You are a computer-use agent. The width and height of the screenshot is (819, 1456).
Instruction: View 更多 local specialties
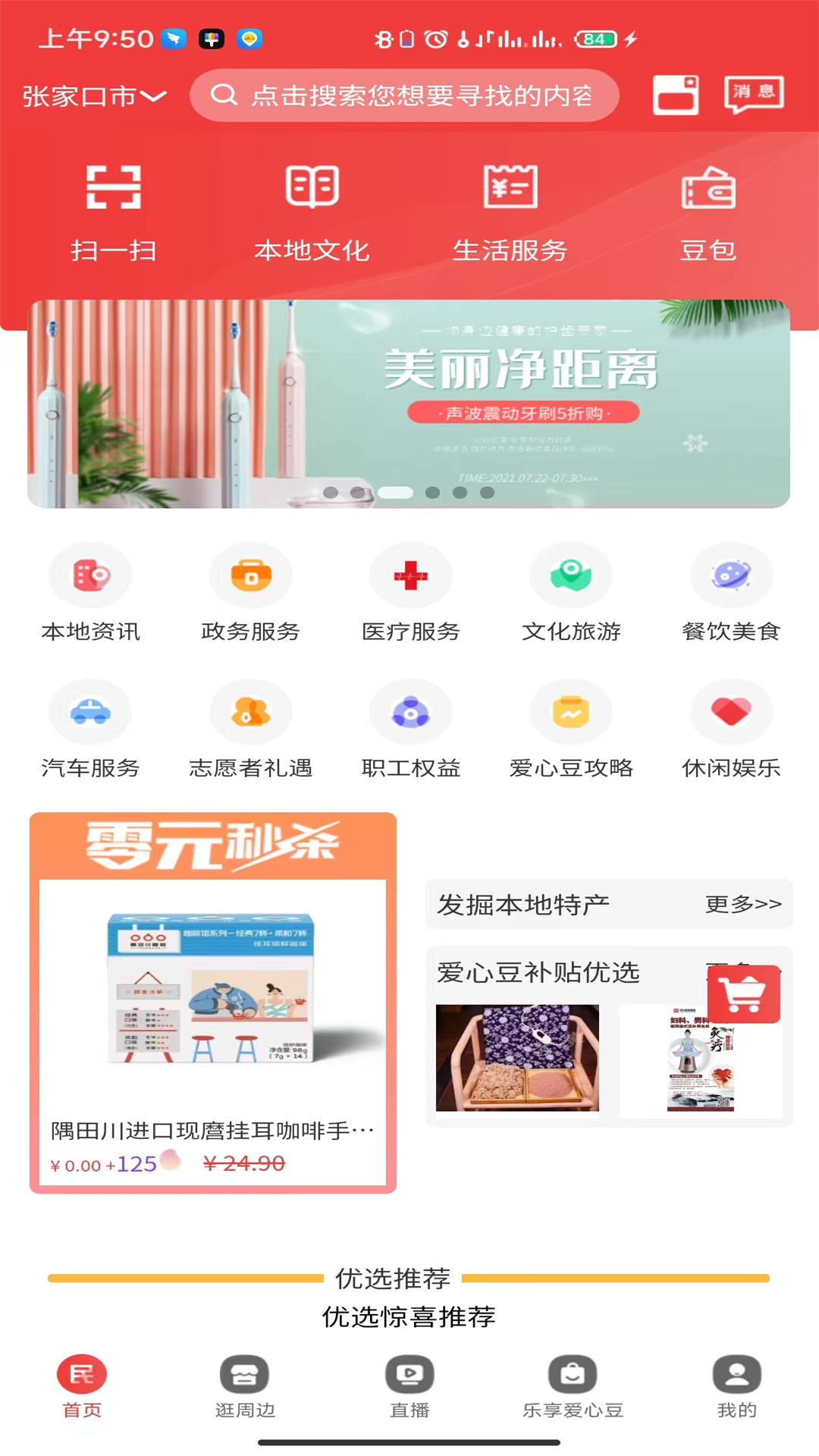click(x=742, y=904)
